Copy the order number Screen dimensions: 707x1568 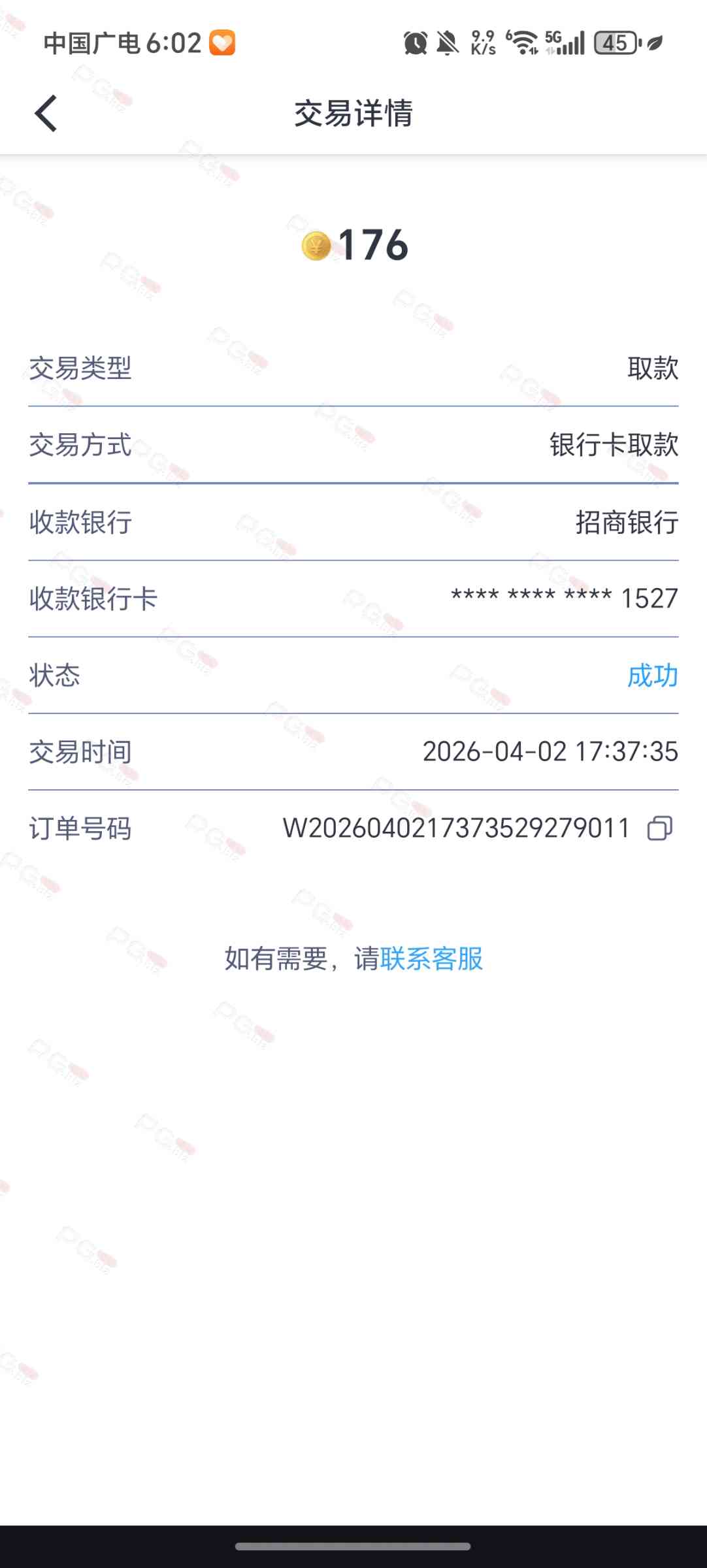(659, 828)
